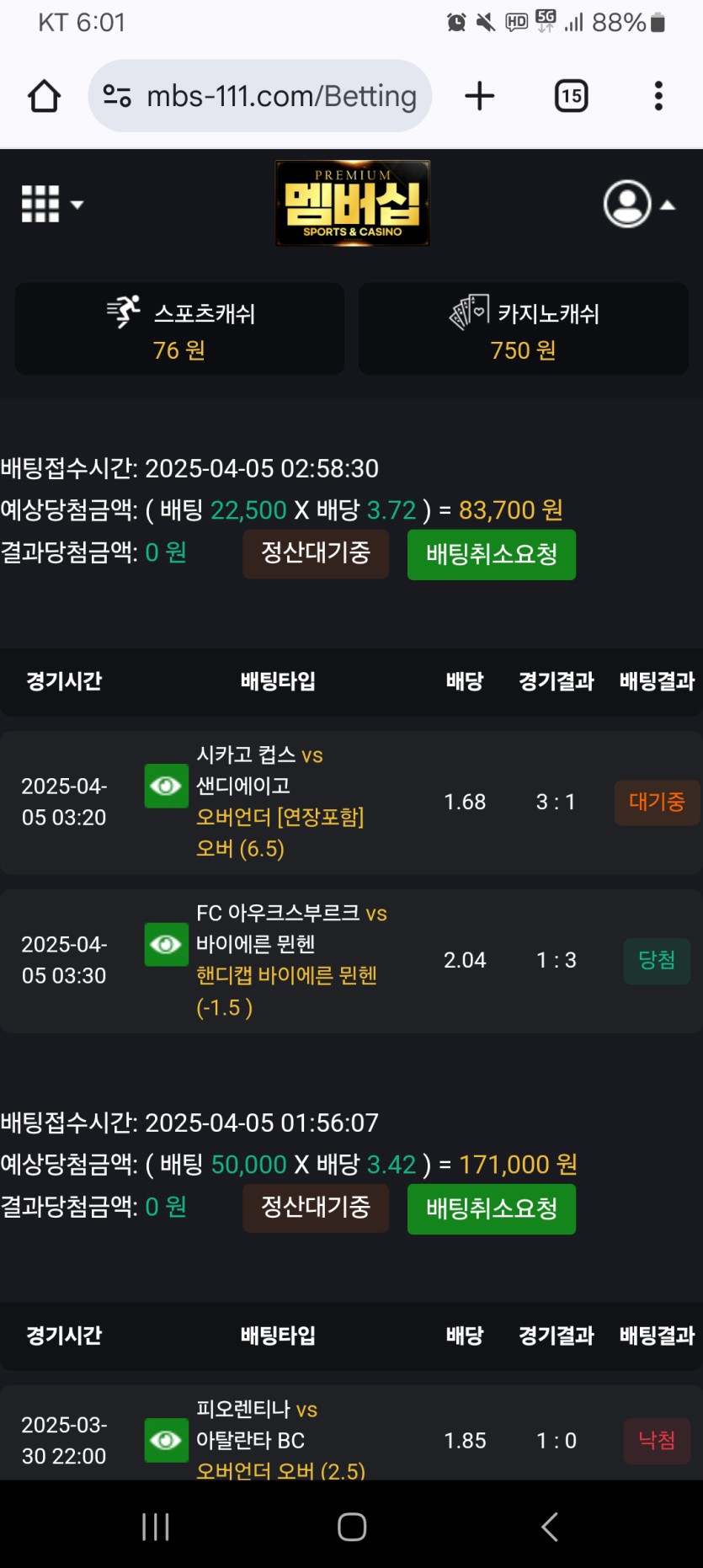Open the browser overflow menu
Image resolution: width=703 pixels, height=1568 pixels.
(x=658, y=96)
